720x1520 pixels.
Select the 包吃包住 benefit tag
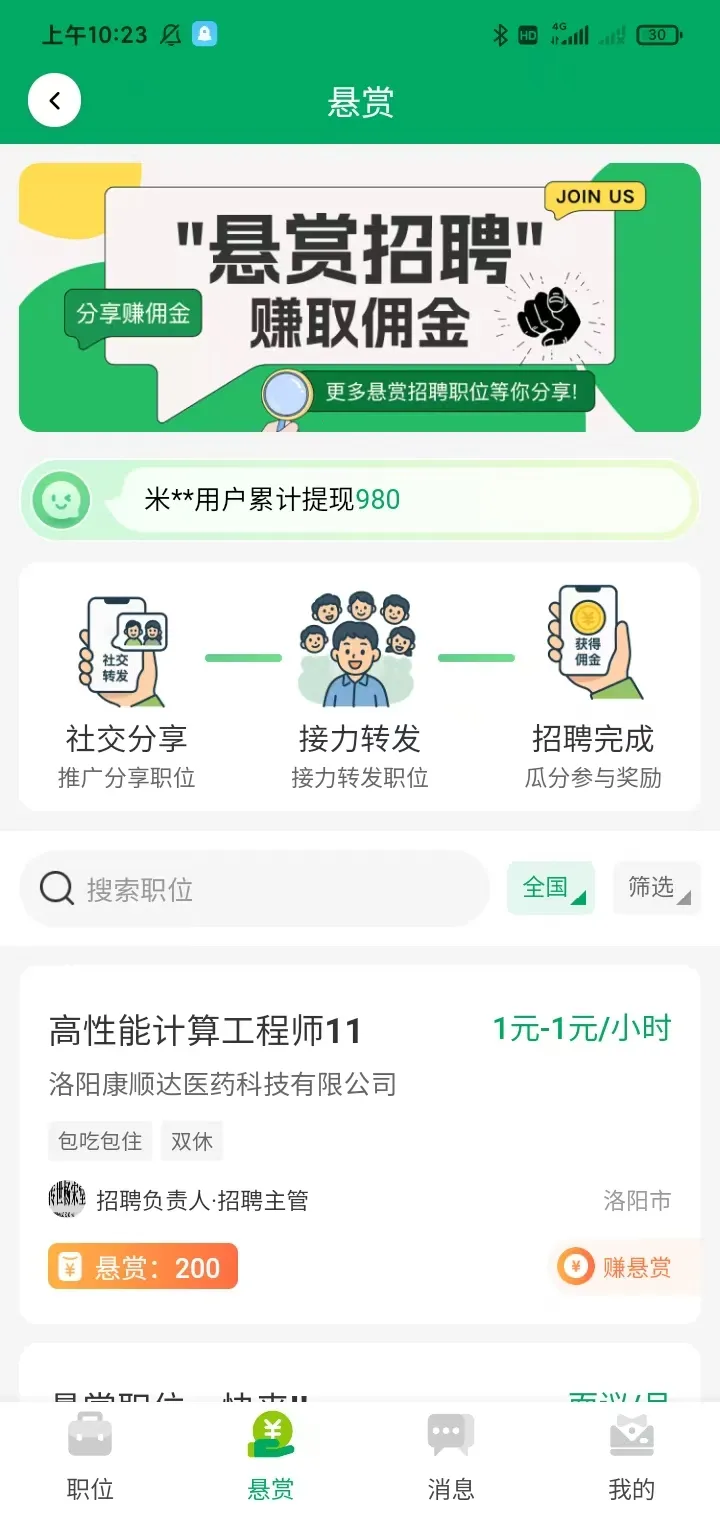click(99, 1141)
